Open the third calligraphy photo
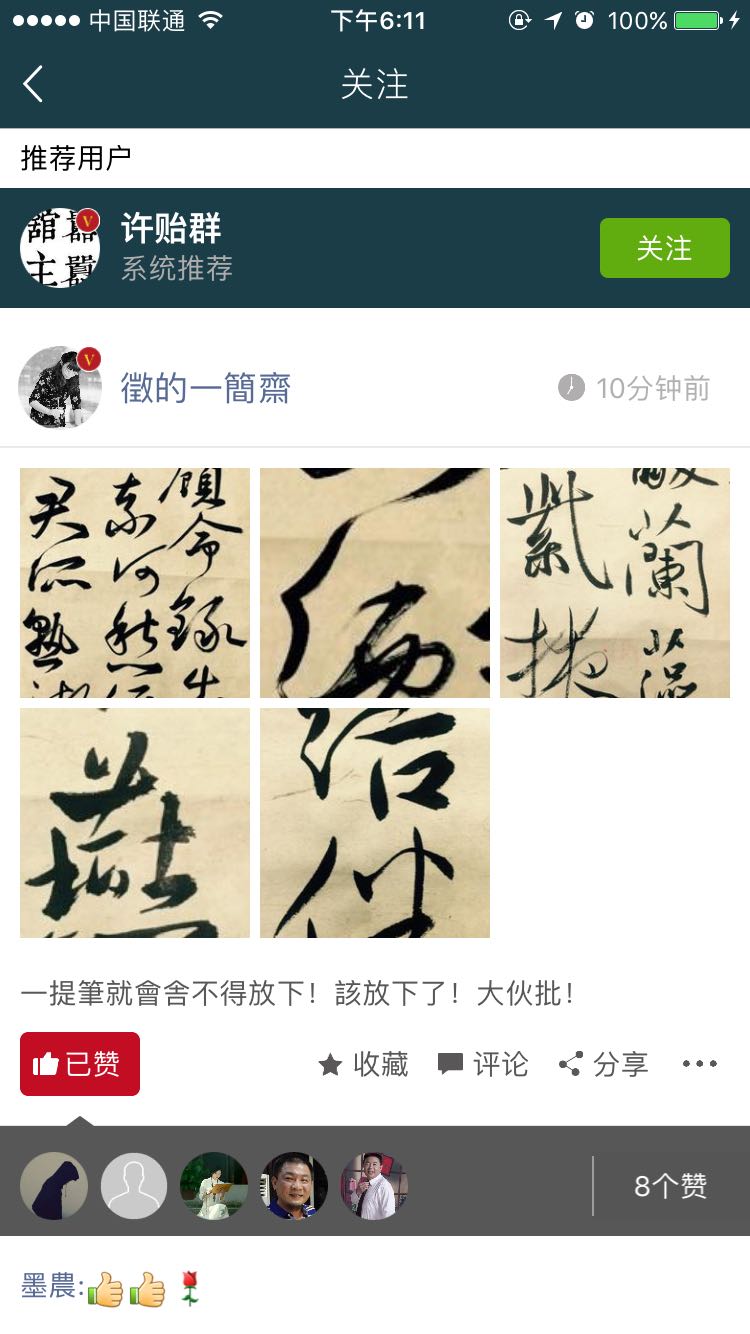Screen dimensions: 750x1334 point(615,583)
